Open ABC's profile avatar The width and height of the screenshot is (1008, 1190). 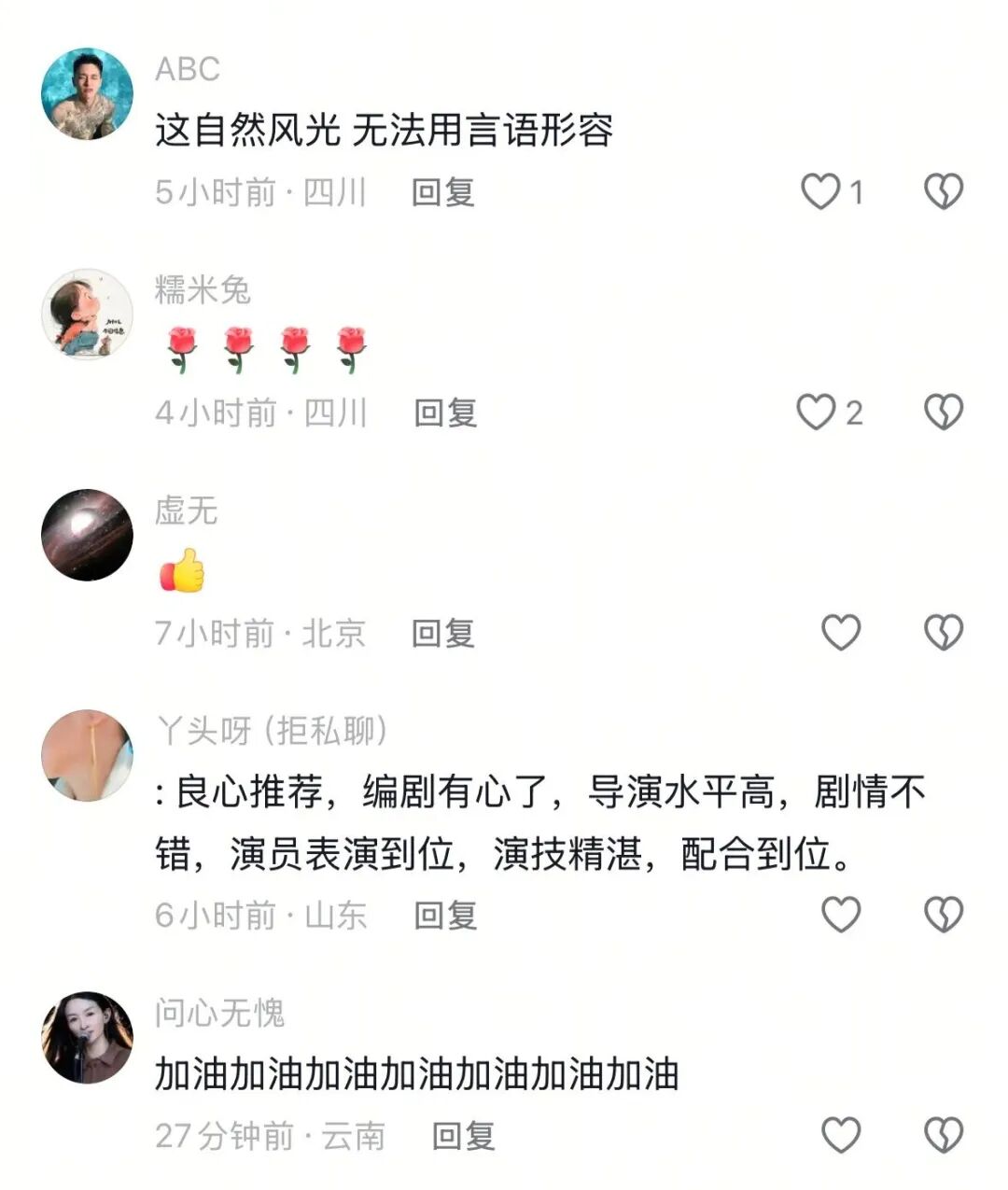pos(87,94)
